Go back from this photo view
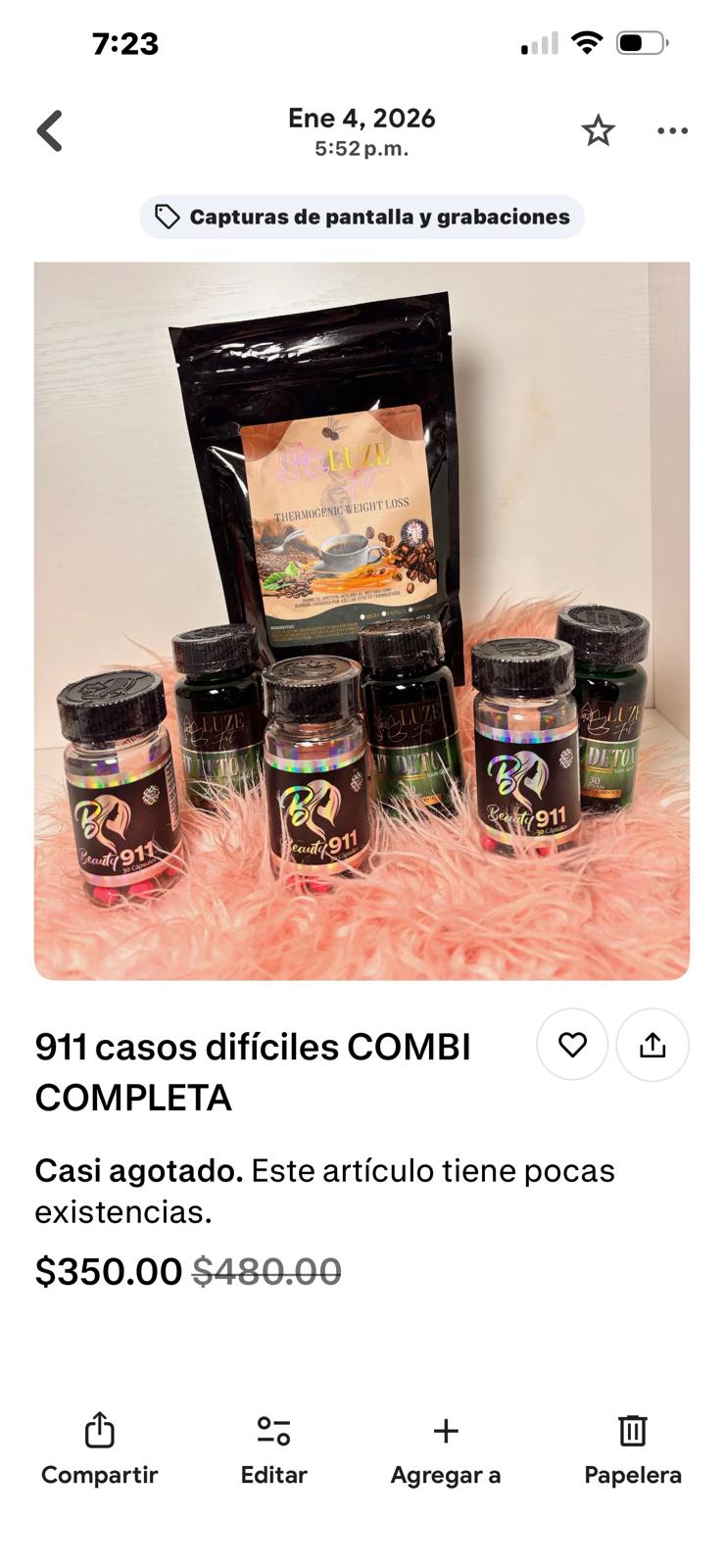724x1568 pixels. point(50,131)
